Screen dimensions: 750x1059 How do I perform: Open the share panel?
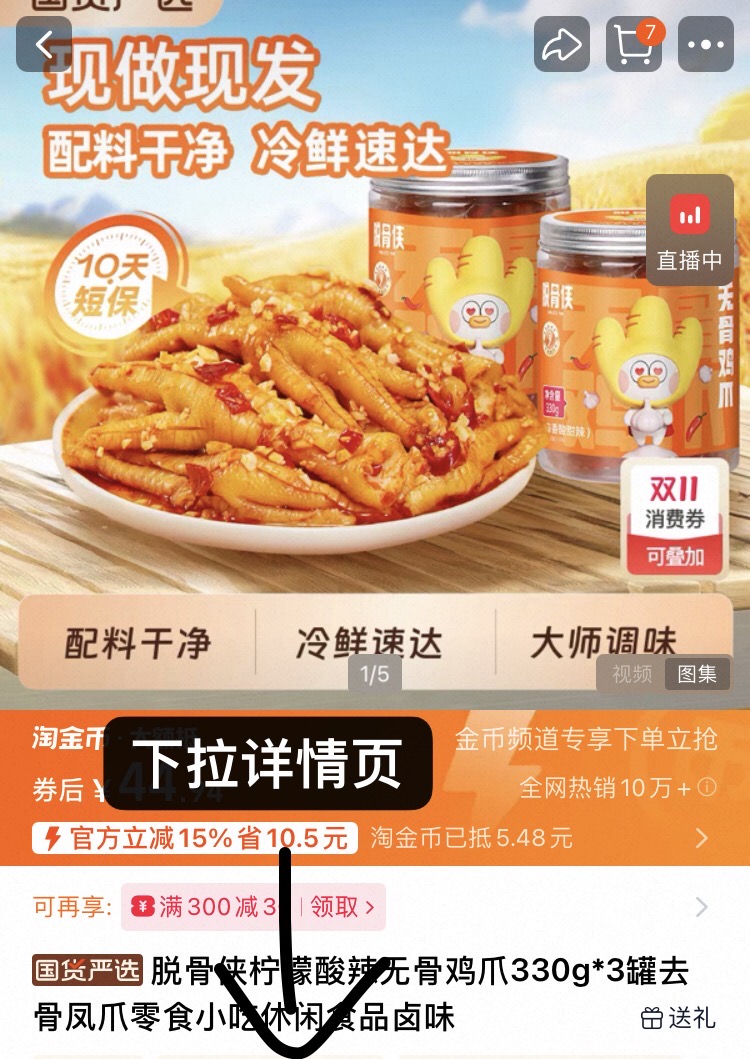(562, 44)
